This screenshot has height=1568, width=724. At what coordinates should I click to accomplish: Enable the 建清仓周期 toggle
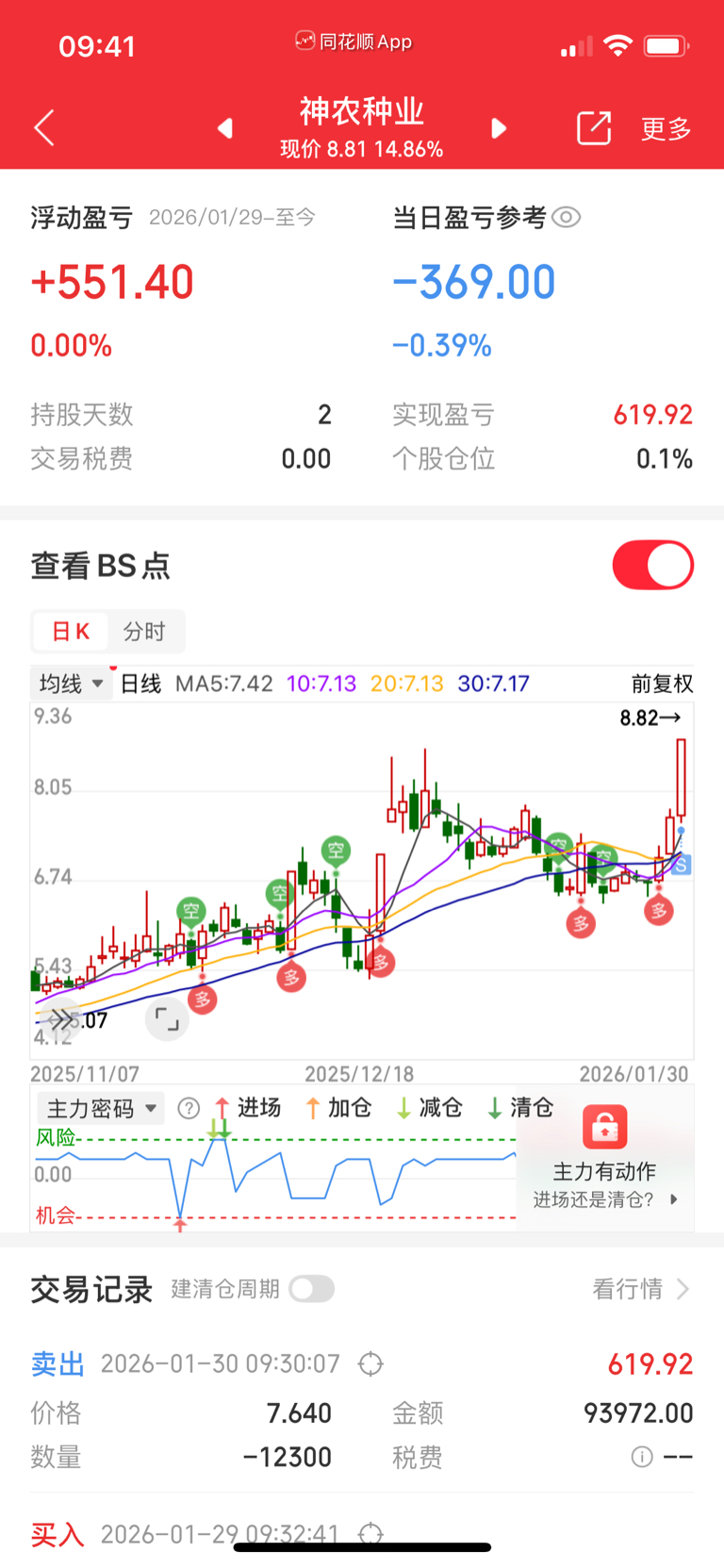[312, 1289]
